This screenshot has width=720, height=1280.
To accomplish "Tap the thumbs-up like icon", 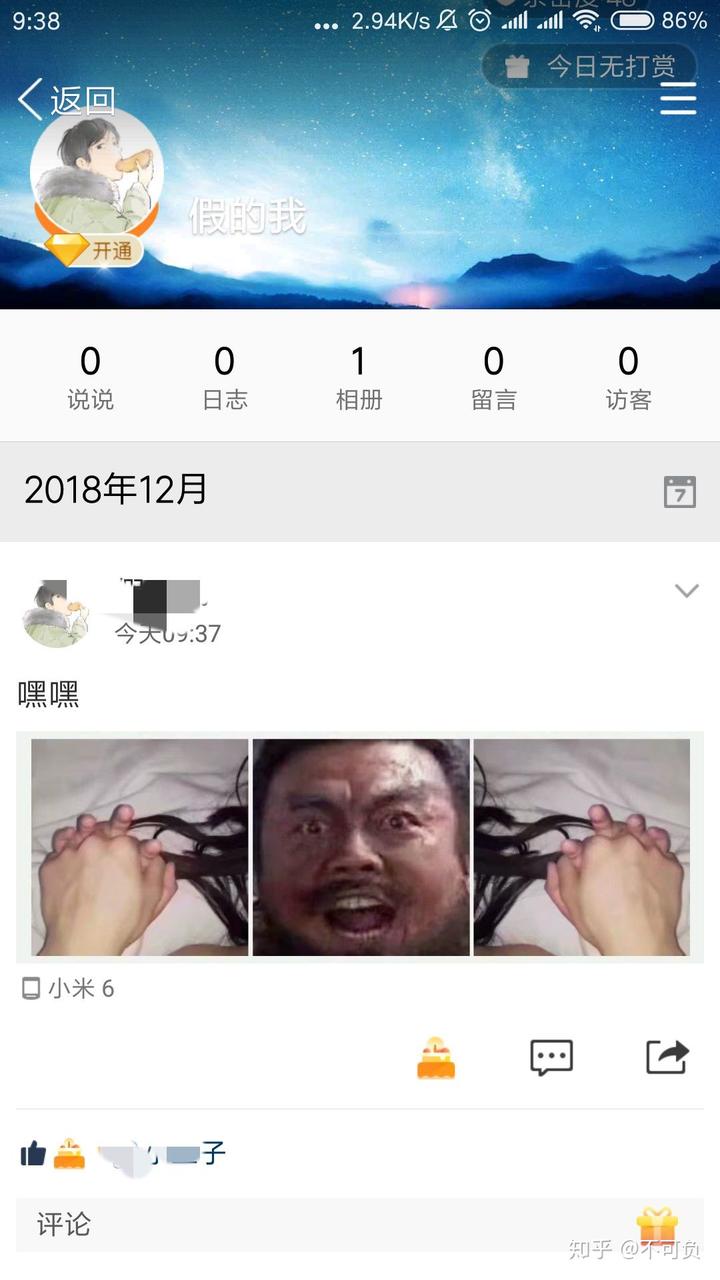I will point(33,1155).
